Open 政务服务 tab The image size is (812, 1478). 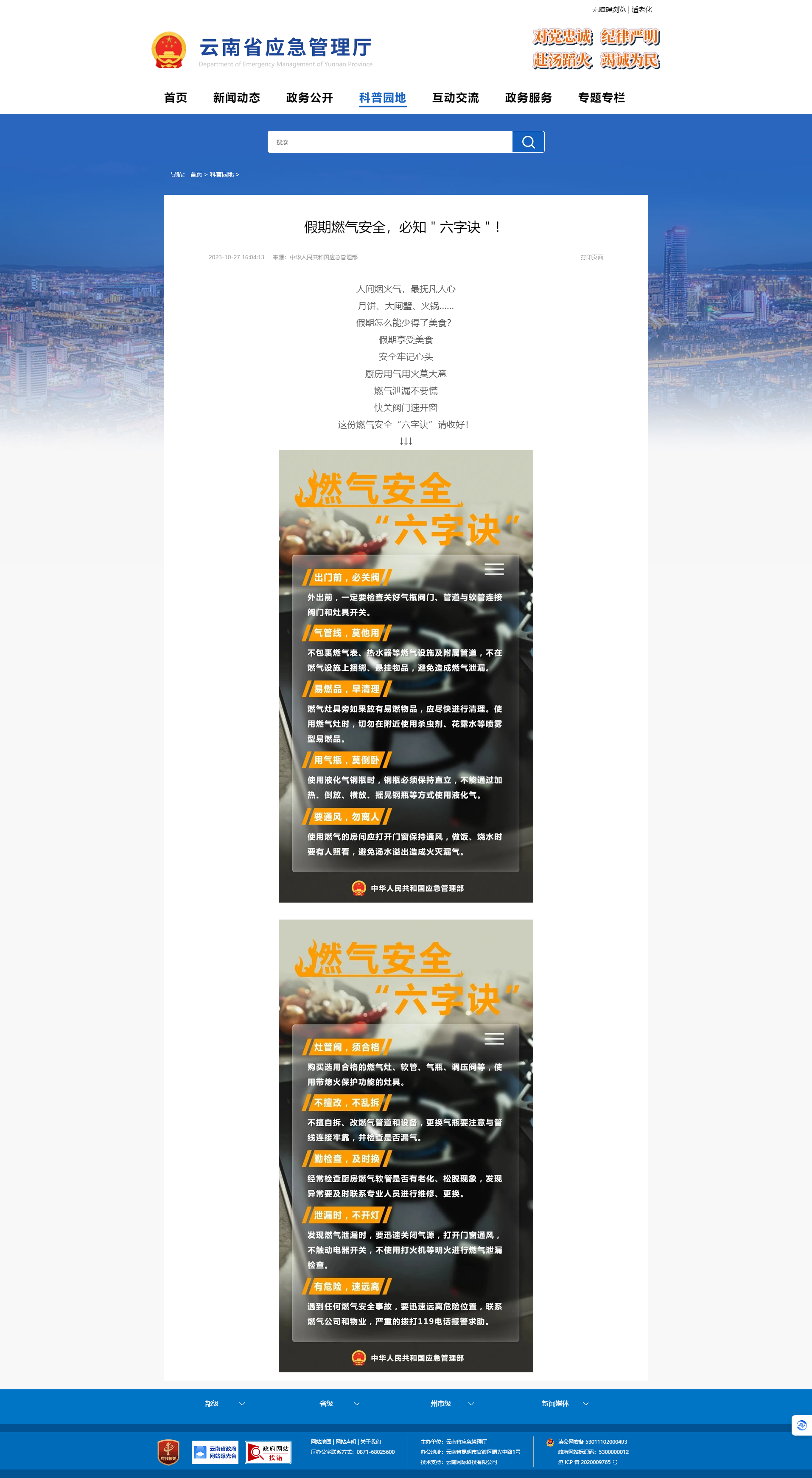pyautogui.click(x=528, y=98)
